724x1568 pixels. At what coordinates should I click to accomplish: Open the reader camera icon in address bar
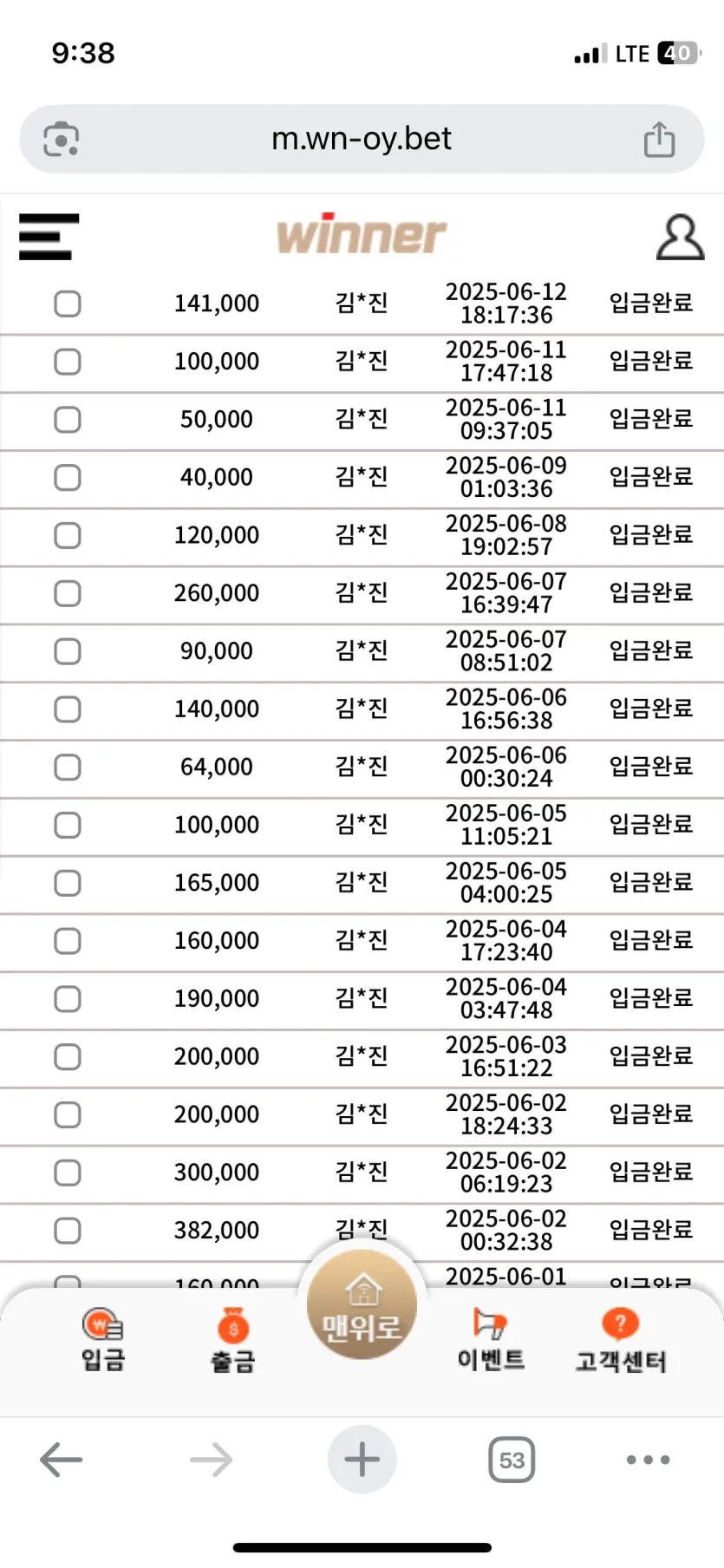pyautogui.click(x=62, y=140)
